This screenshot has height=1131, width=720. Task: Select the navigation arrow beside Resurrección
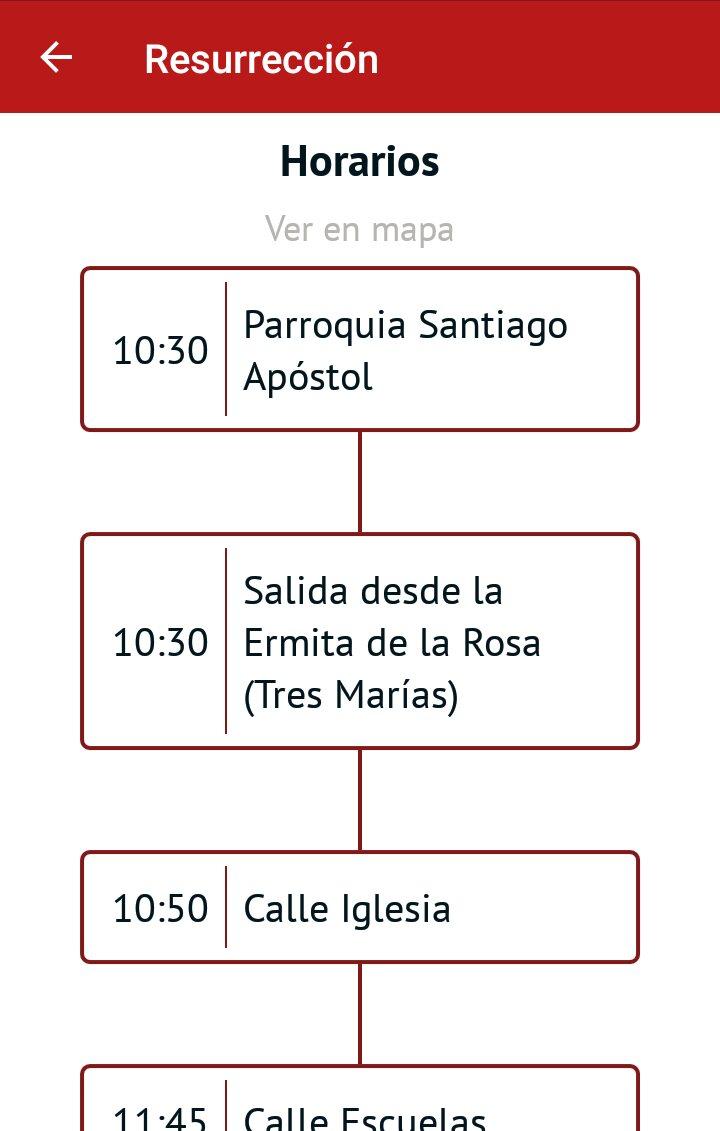point(57,57)
